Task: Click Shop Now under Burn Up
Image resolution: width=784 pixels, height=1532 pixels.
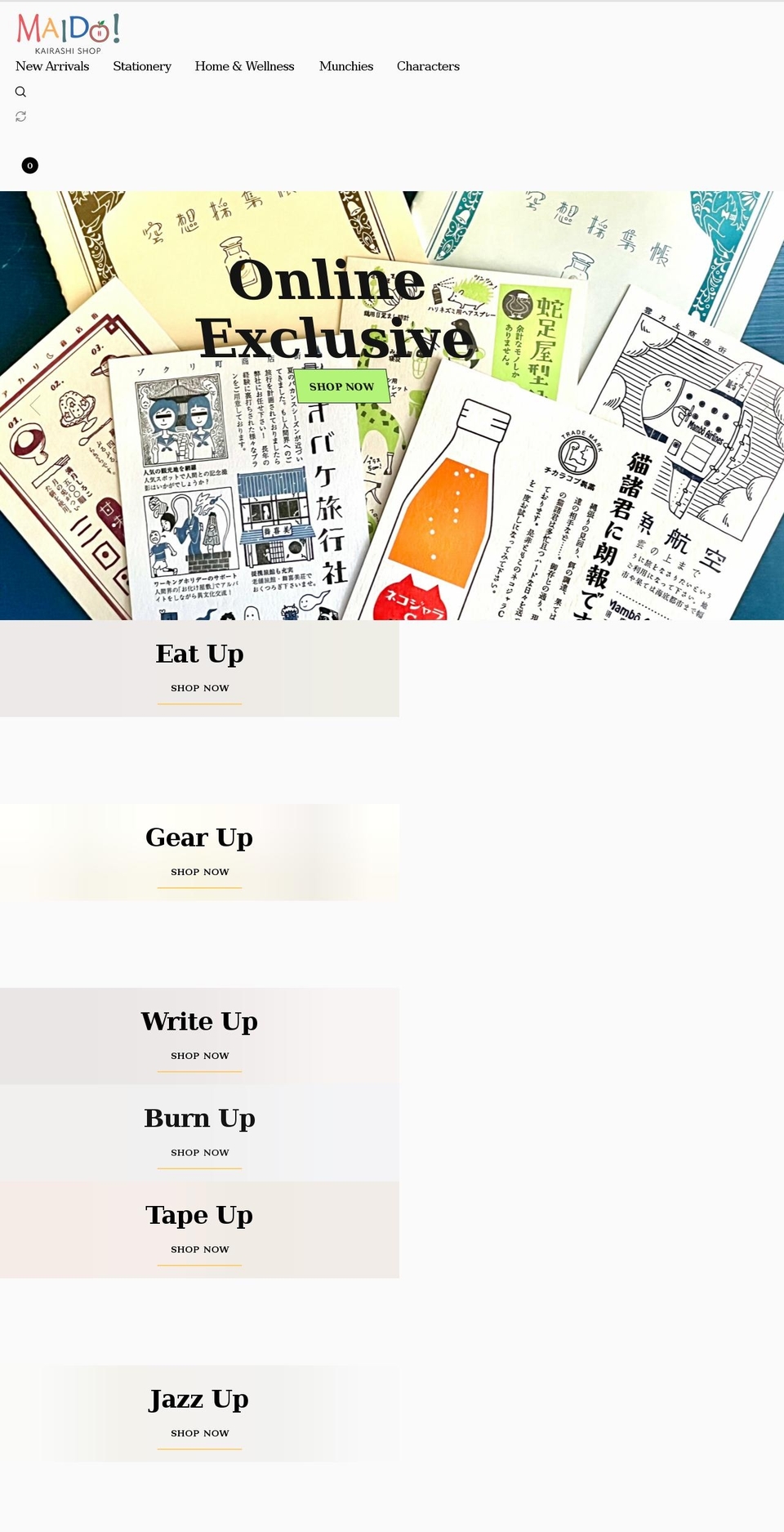Action: point(199,1152)
